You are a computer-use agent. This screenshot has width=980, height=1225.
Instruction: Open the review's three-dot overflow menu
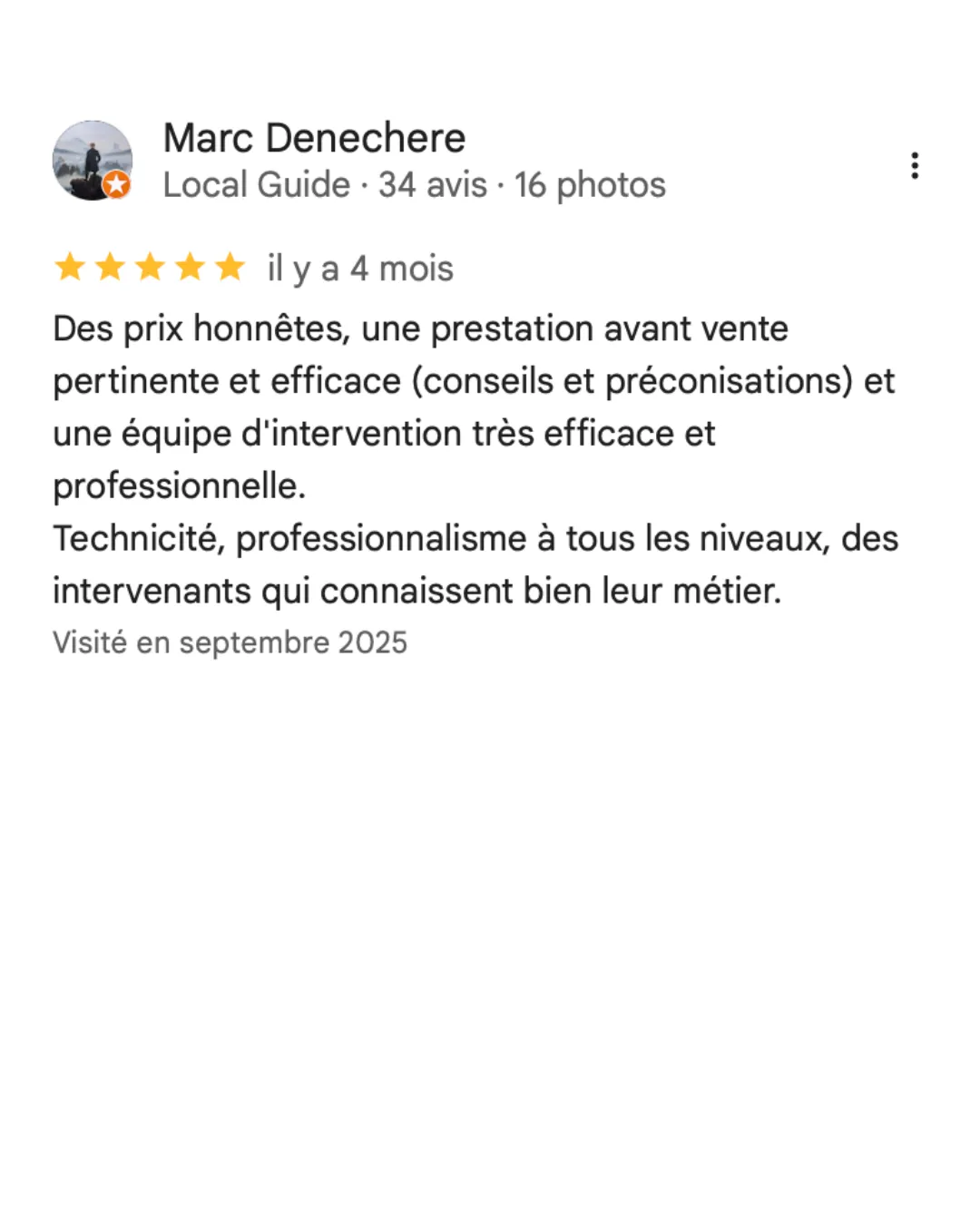click(915, 165)
